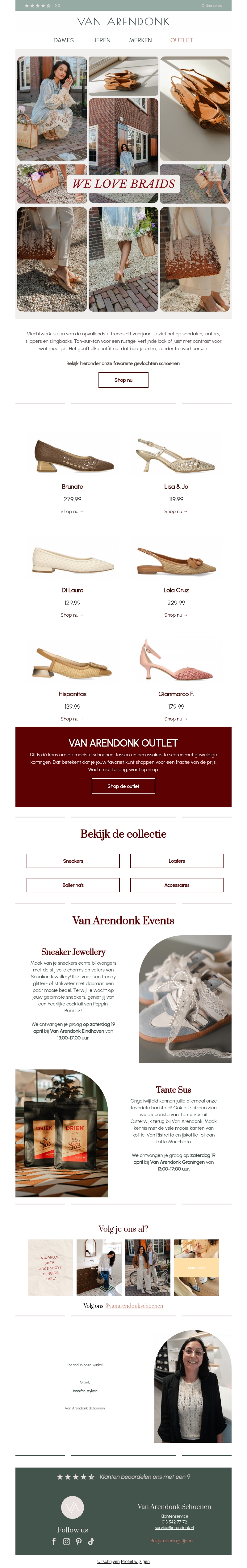This screenshot has width=247, height=1568.
Task: Shop the Lisa & Jo slingback
Action: coord(176,511)
